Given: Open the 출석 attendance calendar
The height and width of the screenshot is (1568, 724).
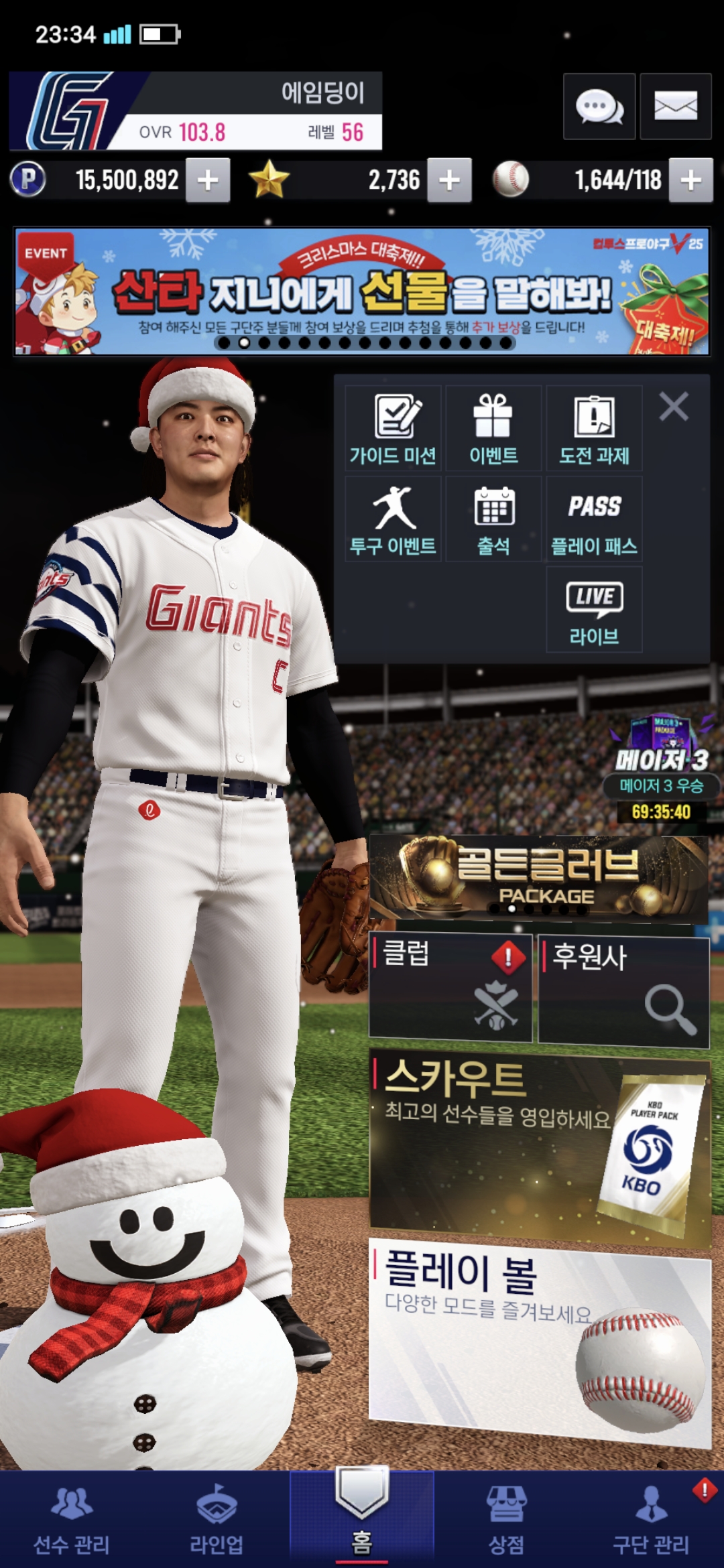Looking at the screenshot, I should (493, 519).
